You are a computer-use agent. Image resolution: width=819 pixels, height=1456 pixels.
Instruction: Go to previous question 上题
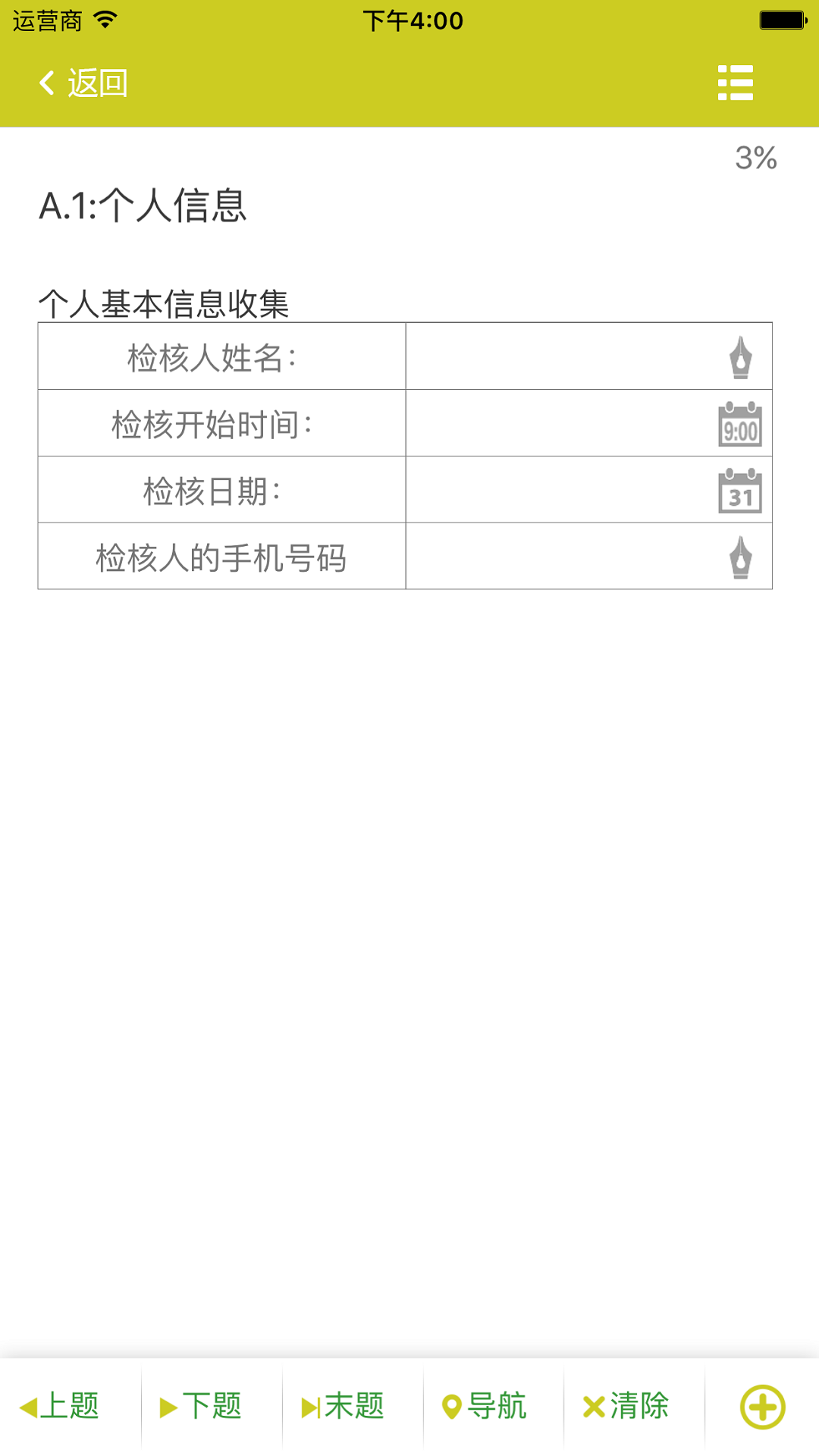[60, 1407]
